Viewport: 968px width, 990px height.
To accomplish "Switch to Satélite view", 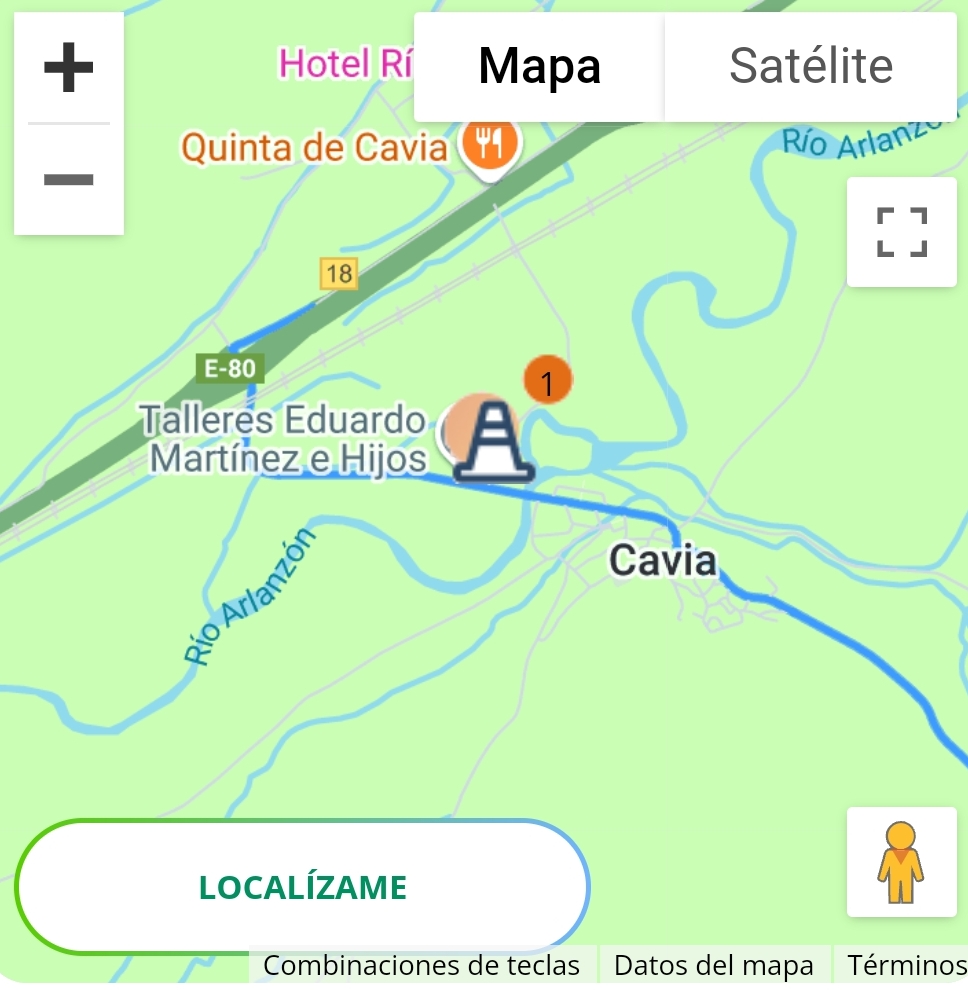I will (810, 67).
